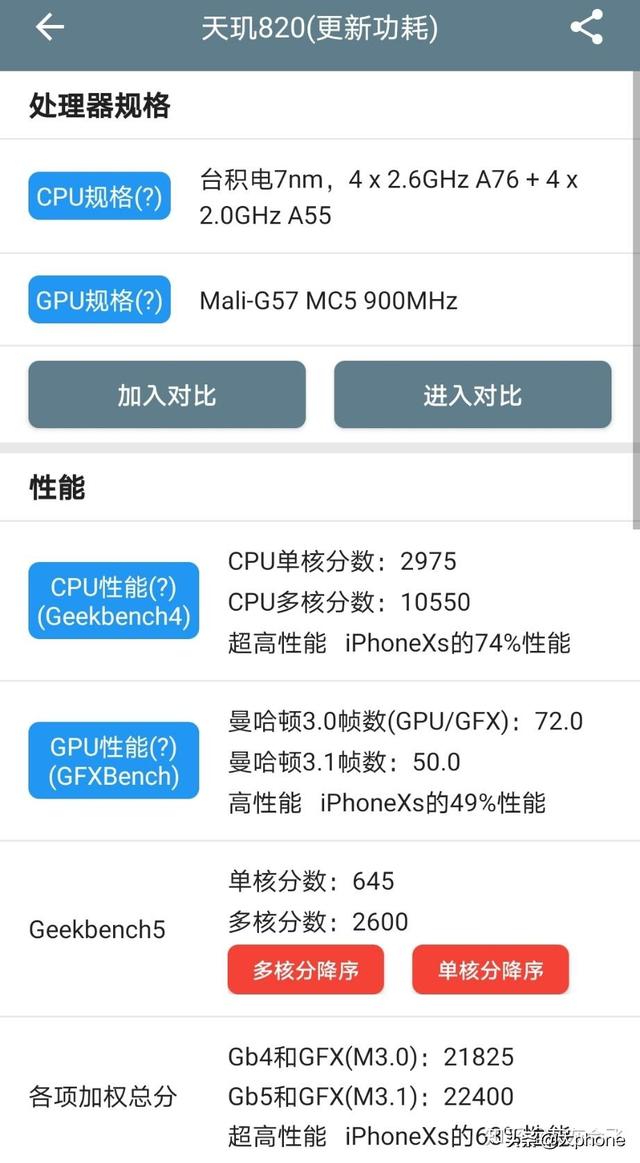The image size is (640, 1163).
Task: Share the 天玑820 page
Action: [587, 28]
